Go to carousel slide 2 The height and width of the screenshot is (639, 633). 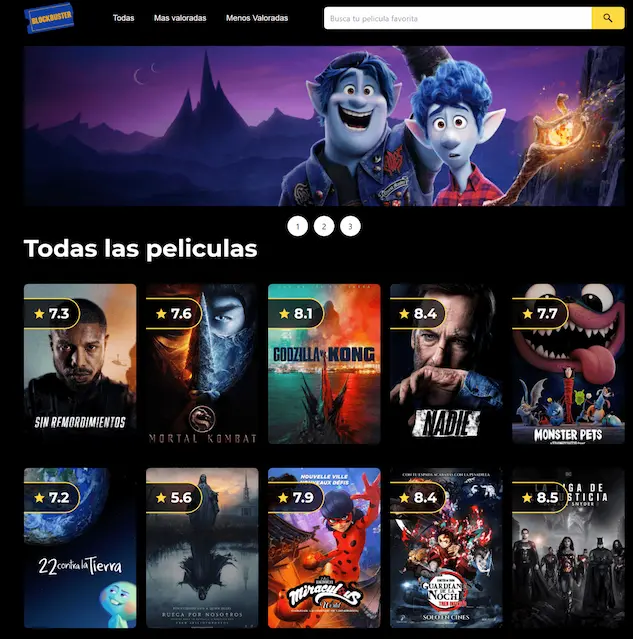324,226
